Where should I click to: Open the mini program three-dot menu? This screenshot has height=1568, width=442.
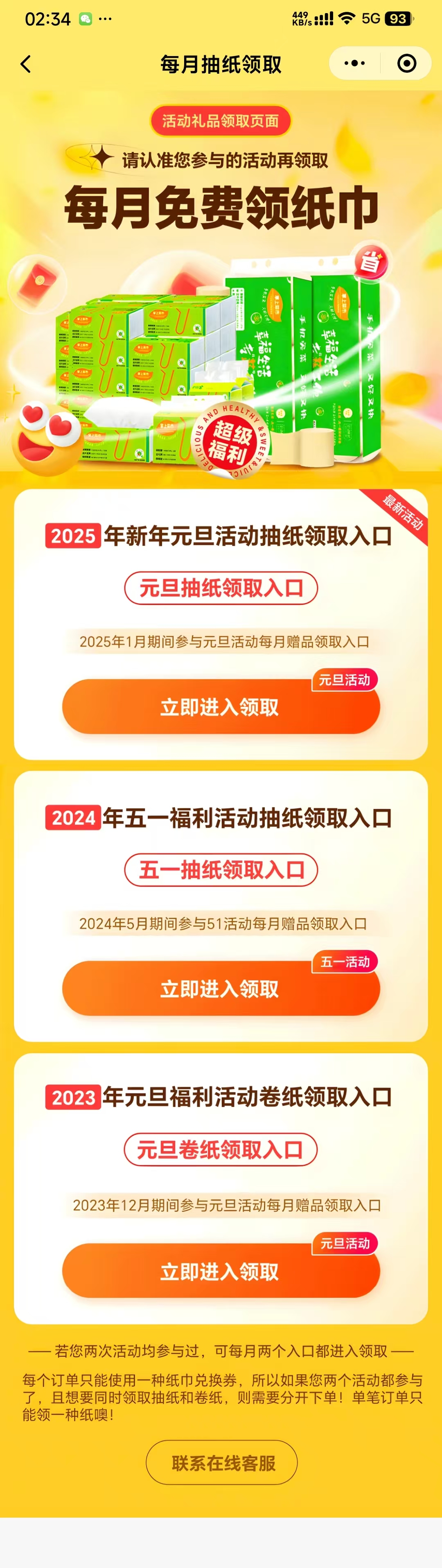coord(354,63)
